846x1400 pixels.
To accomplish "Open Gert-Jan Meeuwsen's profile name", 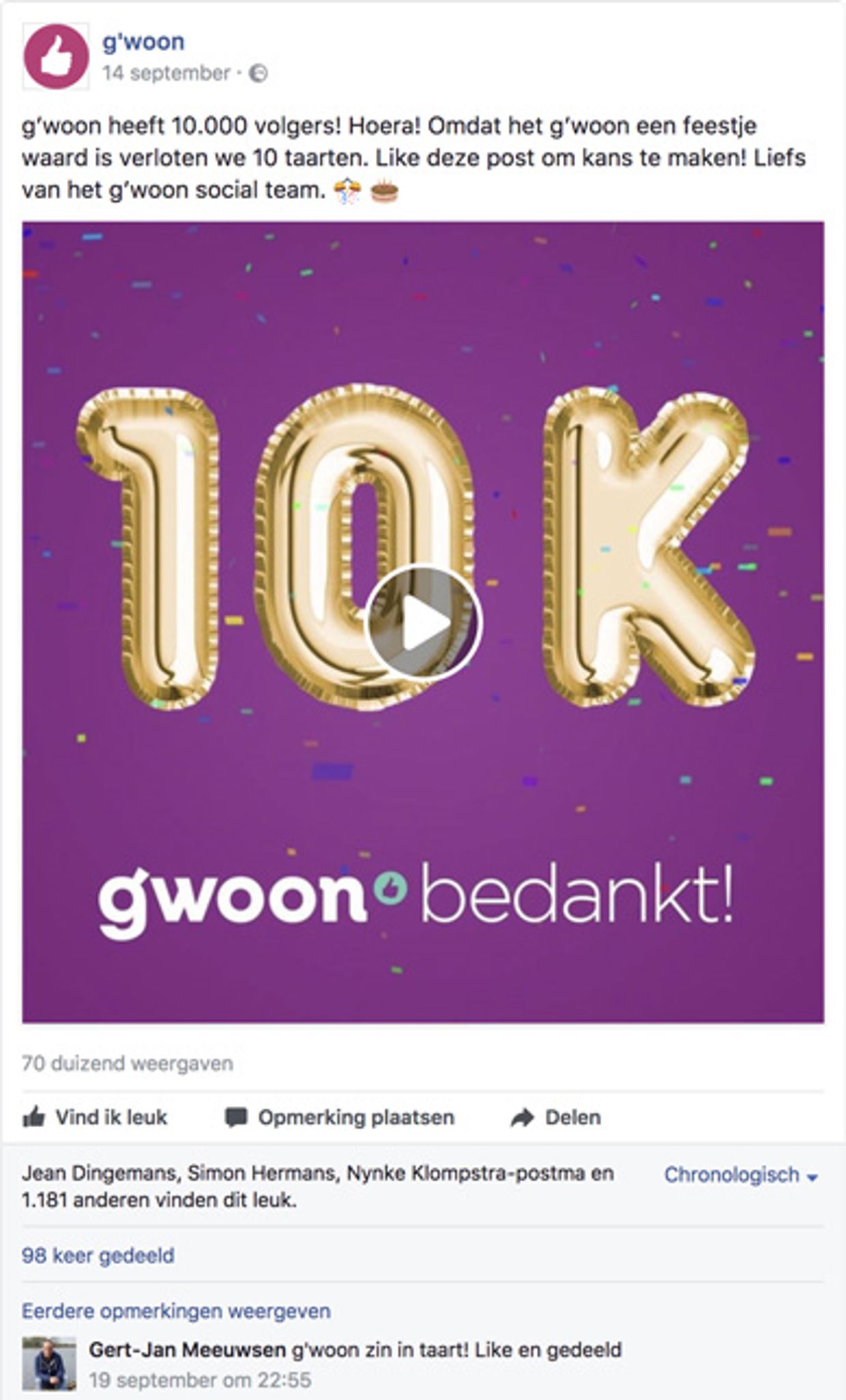I will (x=187, y=1350).
